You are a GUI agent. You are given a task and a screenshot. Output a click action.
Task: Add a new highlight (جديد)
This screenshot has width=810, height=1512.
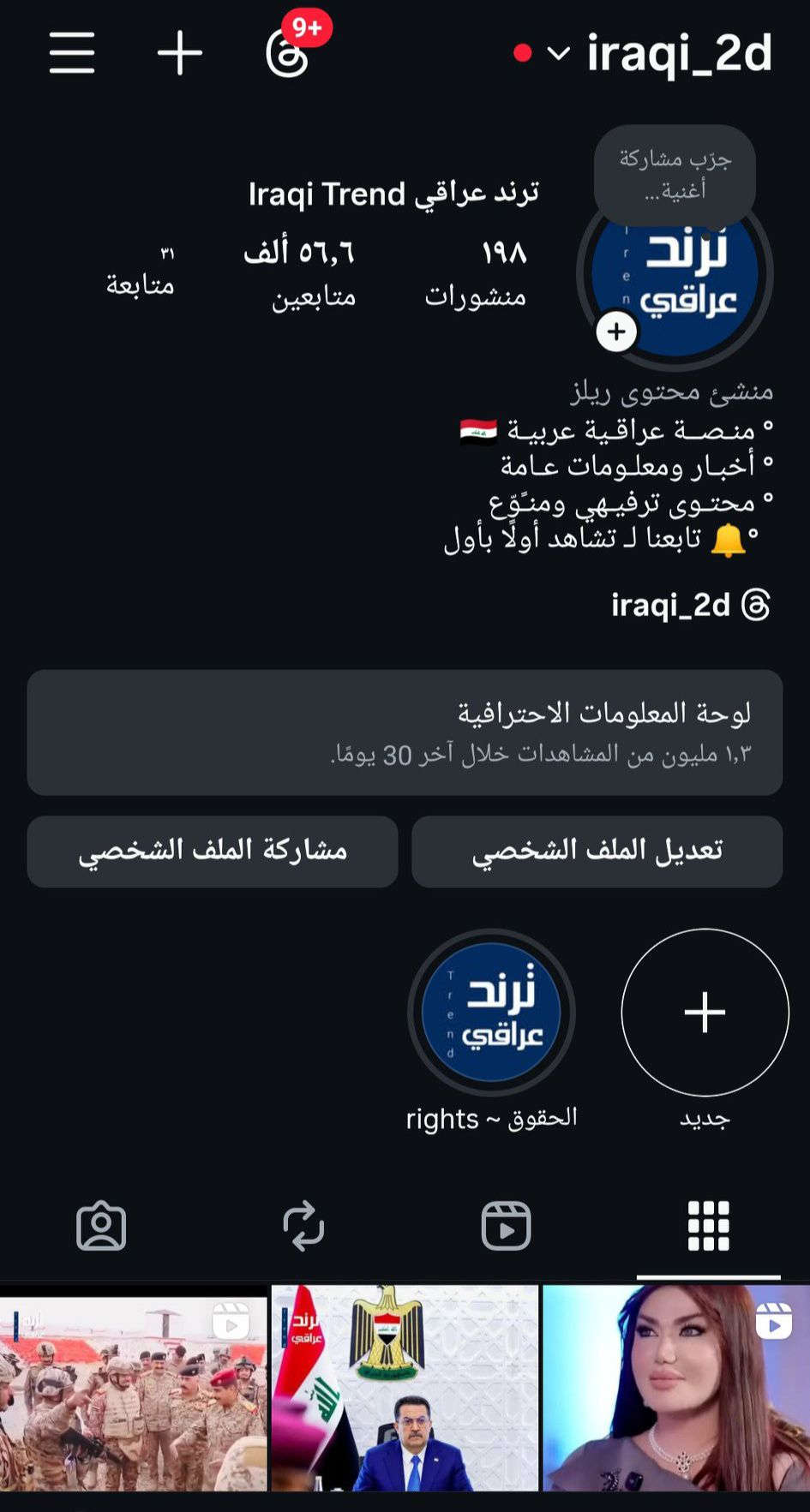pos(705,1013)
